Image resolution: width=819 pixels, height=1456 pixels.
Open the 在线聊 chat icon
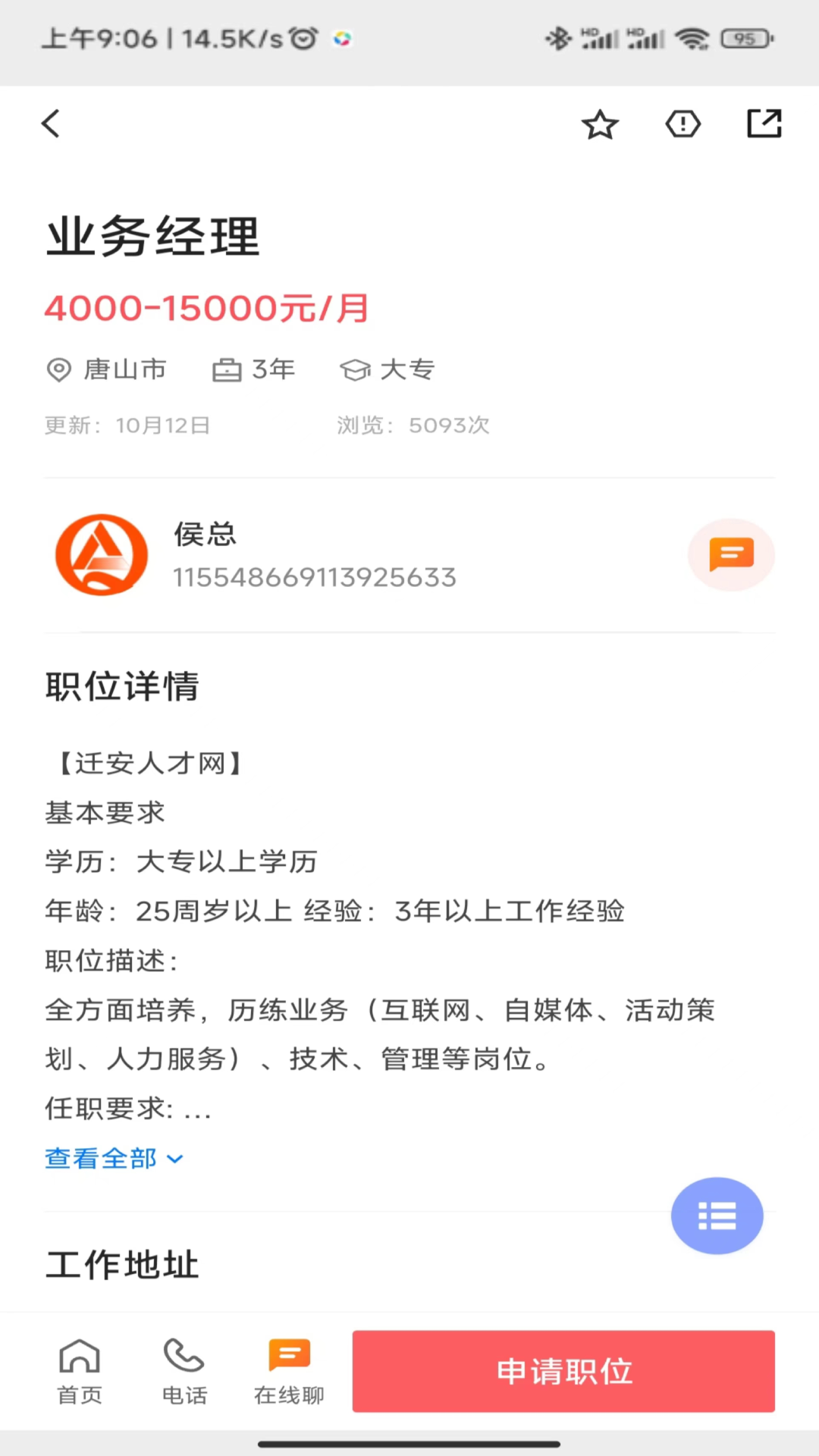tap(289, 1369)
